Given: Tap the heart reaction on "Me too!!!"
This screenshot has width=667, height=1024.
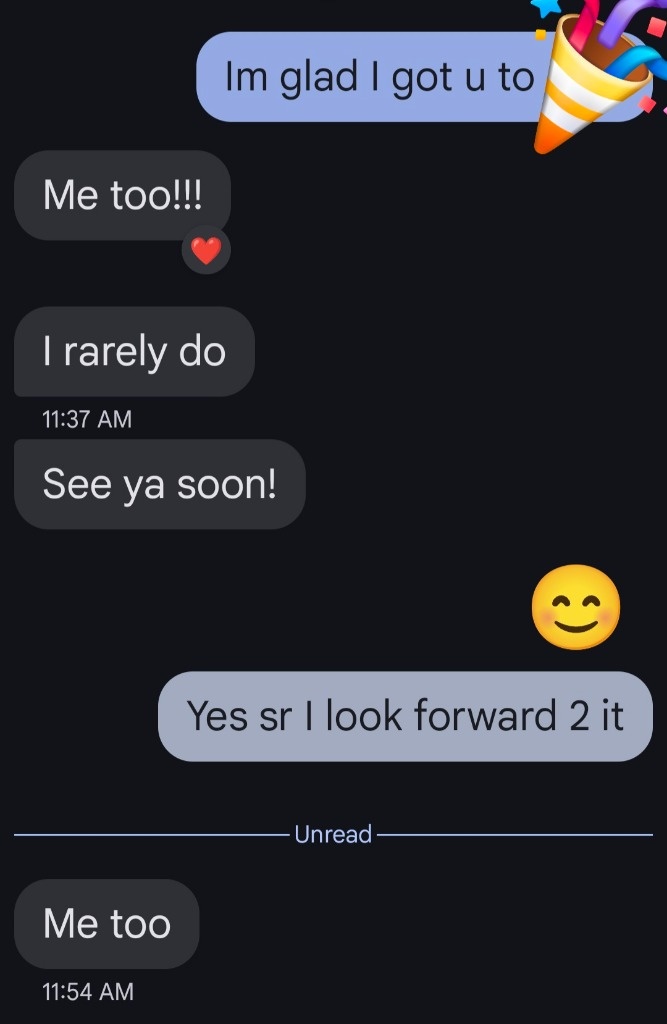Looking at the screenshot, I should [x=206, y=251].
